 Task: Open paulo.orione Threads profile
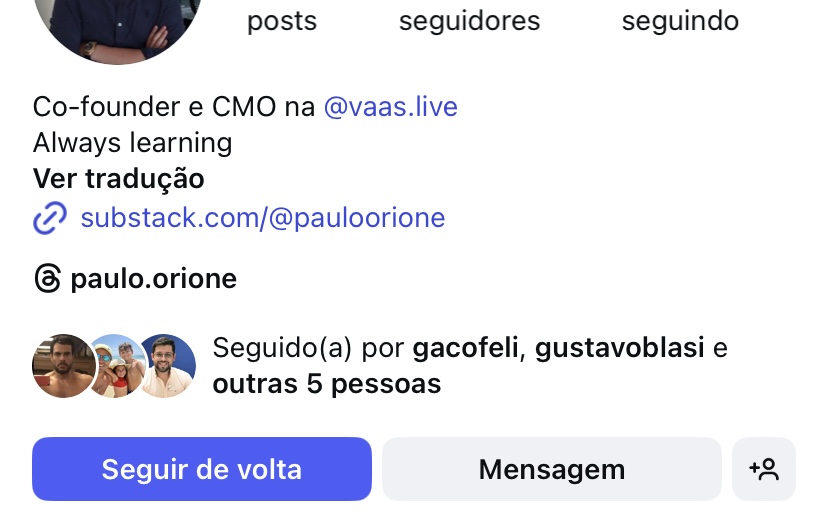pos(153,278)
